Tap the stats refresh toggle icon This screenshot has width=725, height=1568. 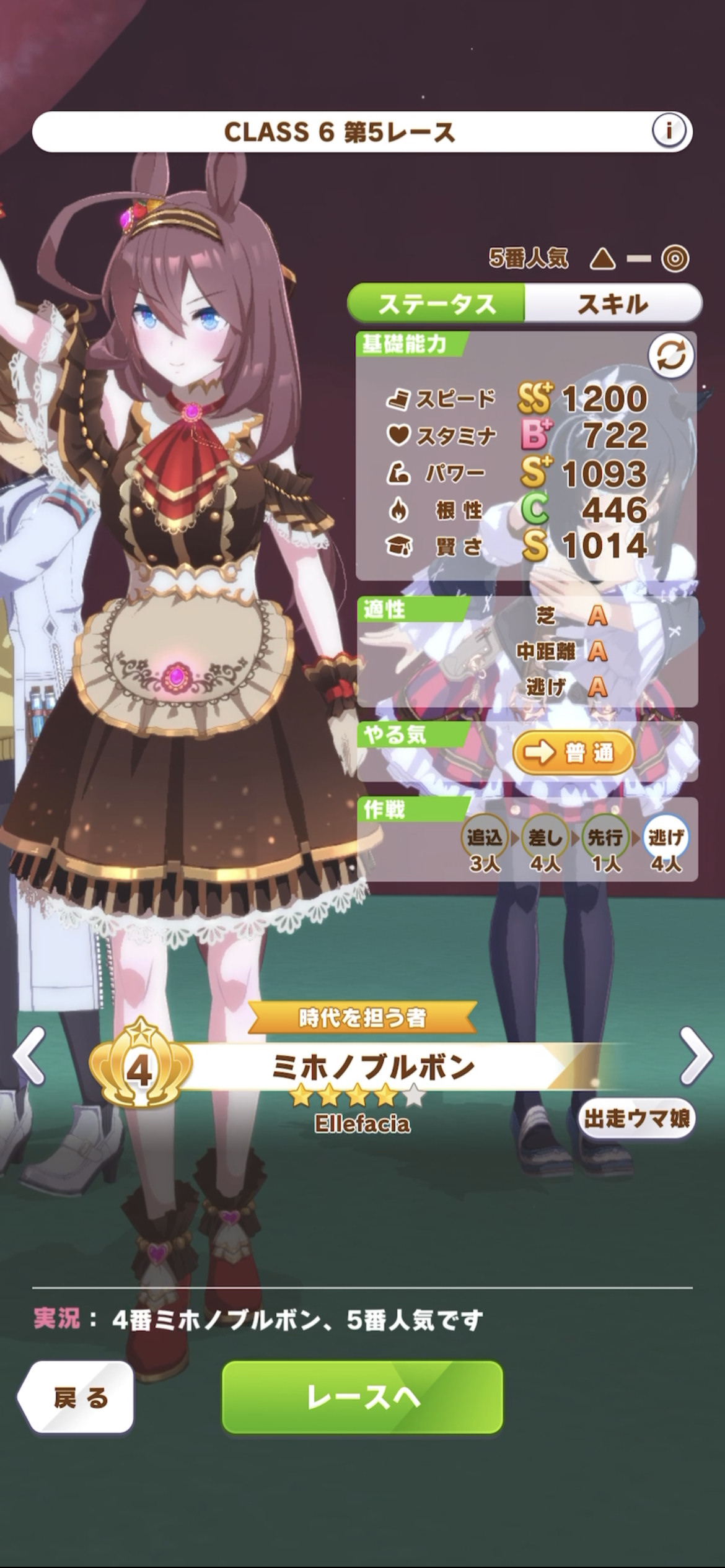(671, 357)
